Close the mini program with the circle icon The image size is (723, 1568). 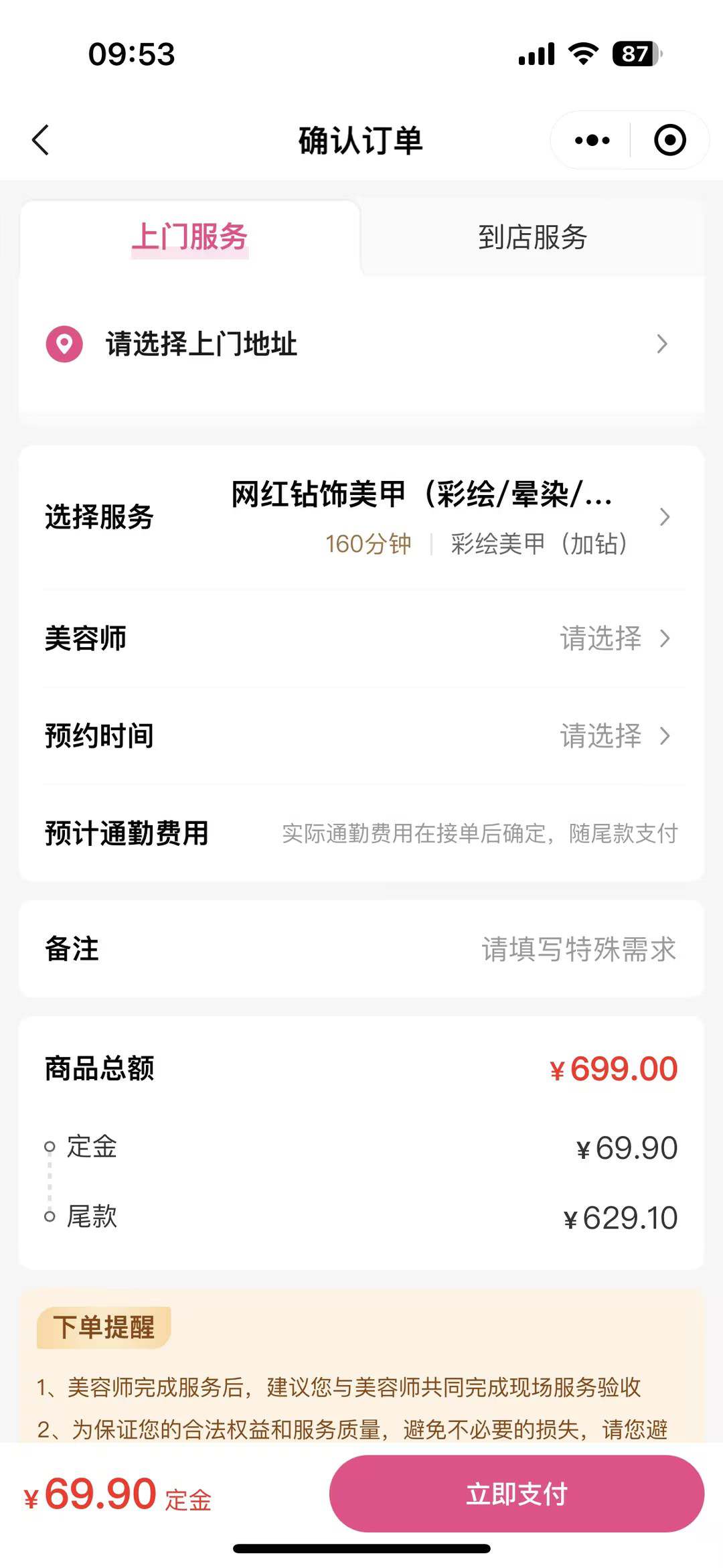tap(669, 141)
